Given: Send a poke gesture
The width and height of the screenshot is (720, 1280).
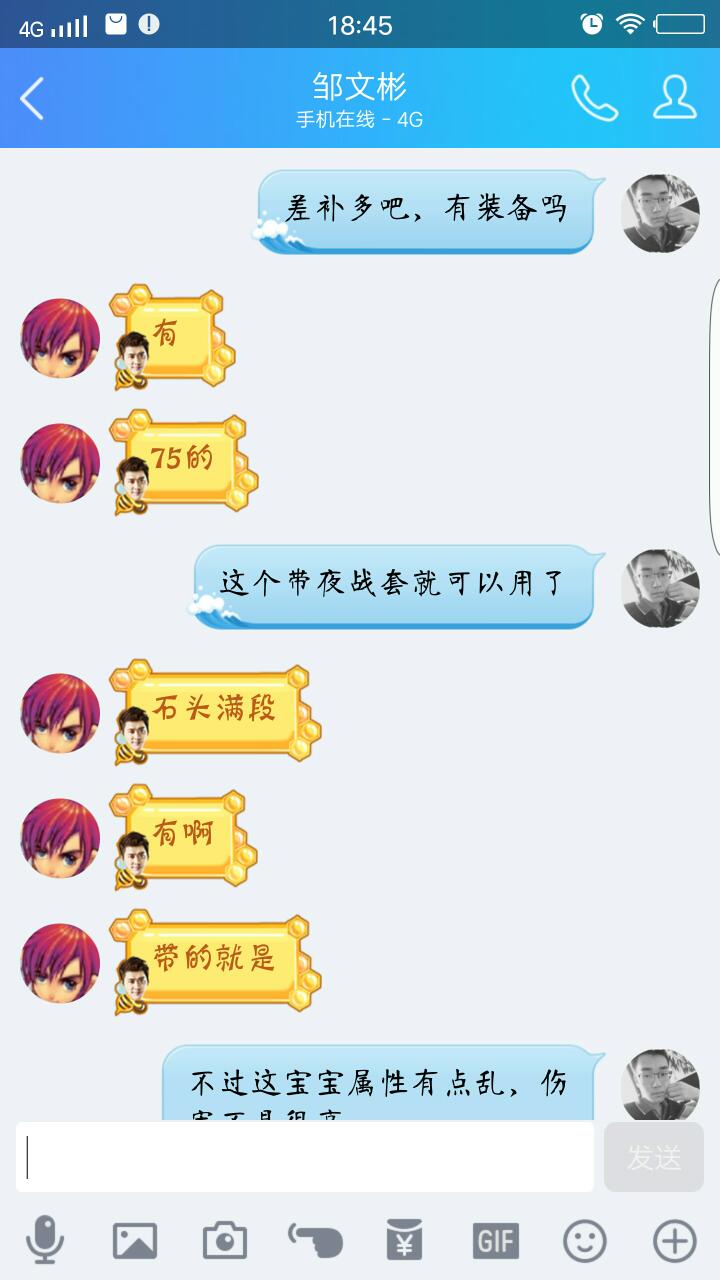Looking at the screenshot, I should pos(315,1241).
